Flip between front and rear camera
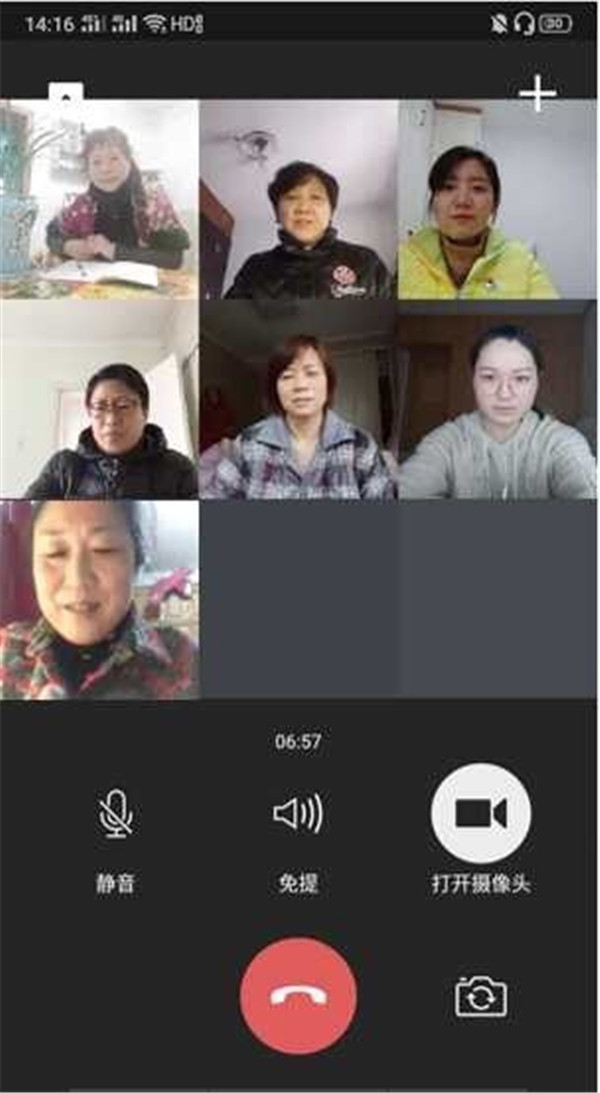The height and width of the screenshot is (1093, 600). 481,997
